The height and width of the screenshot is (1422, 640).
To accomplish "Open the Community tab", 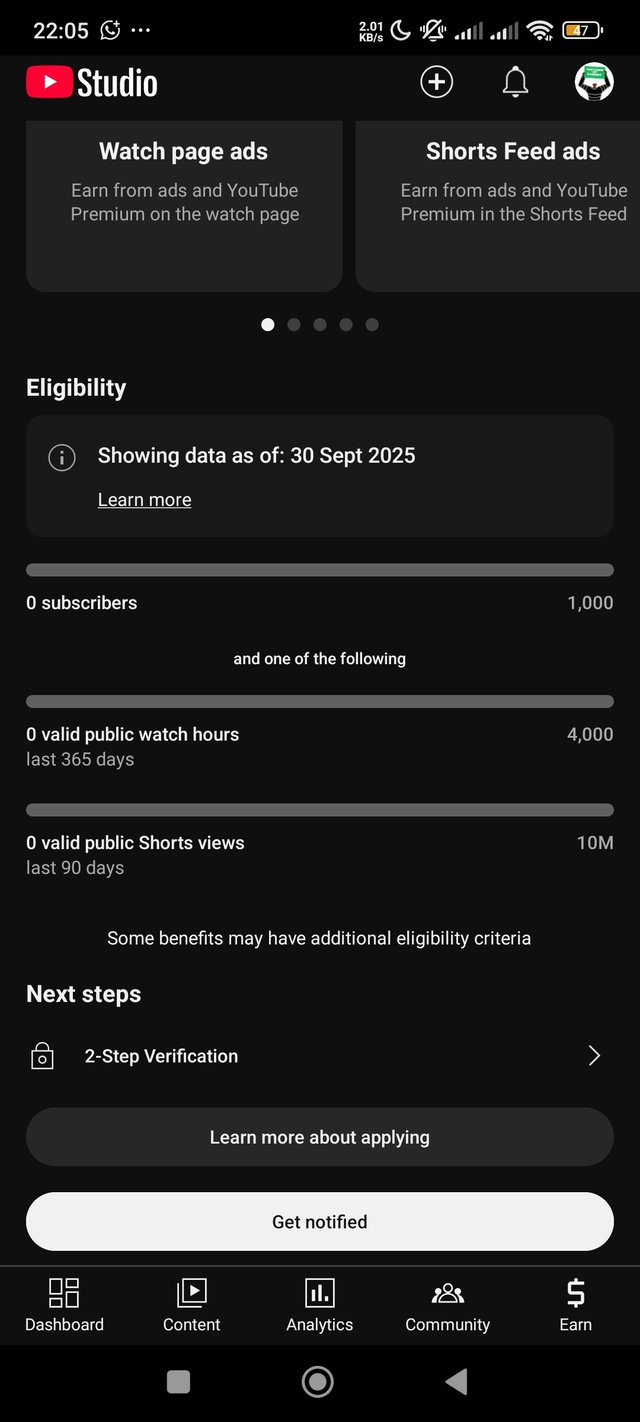I will click(x=447, y=1305).
